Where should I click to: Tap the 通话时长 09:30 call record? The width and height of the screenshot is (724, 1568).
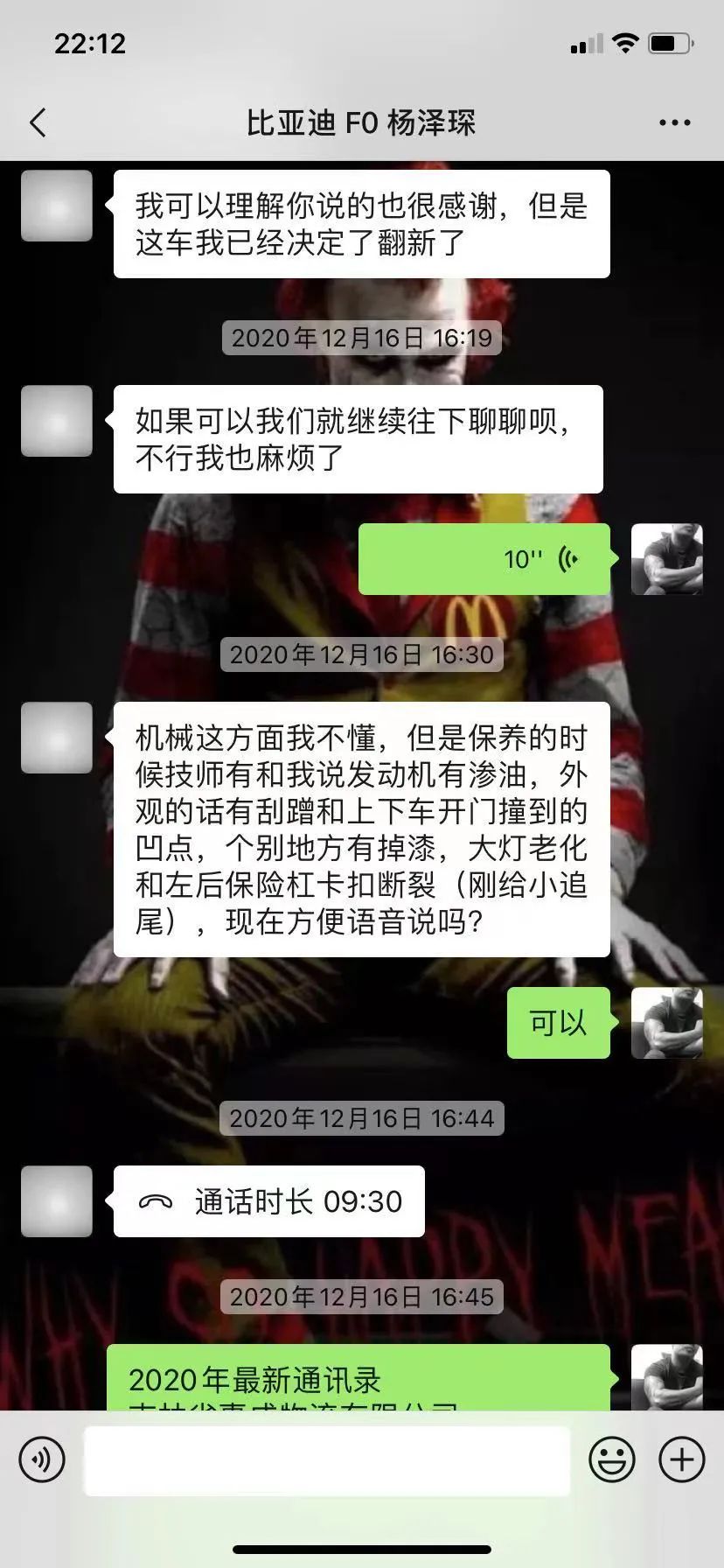pos(268,1201)
